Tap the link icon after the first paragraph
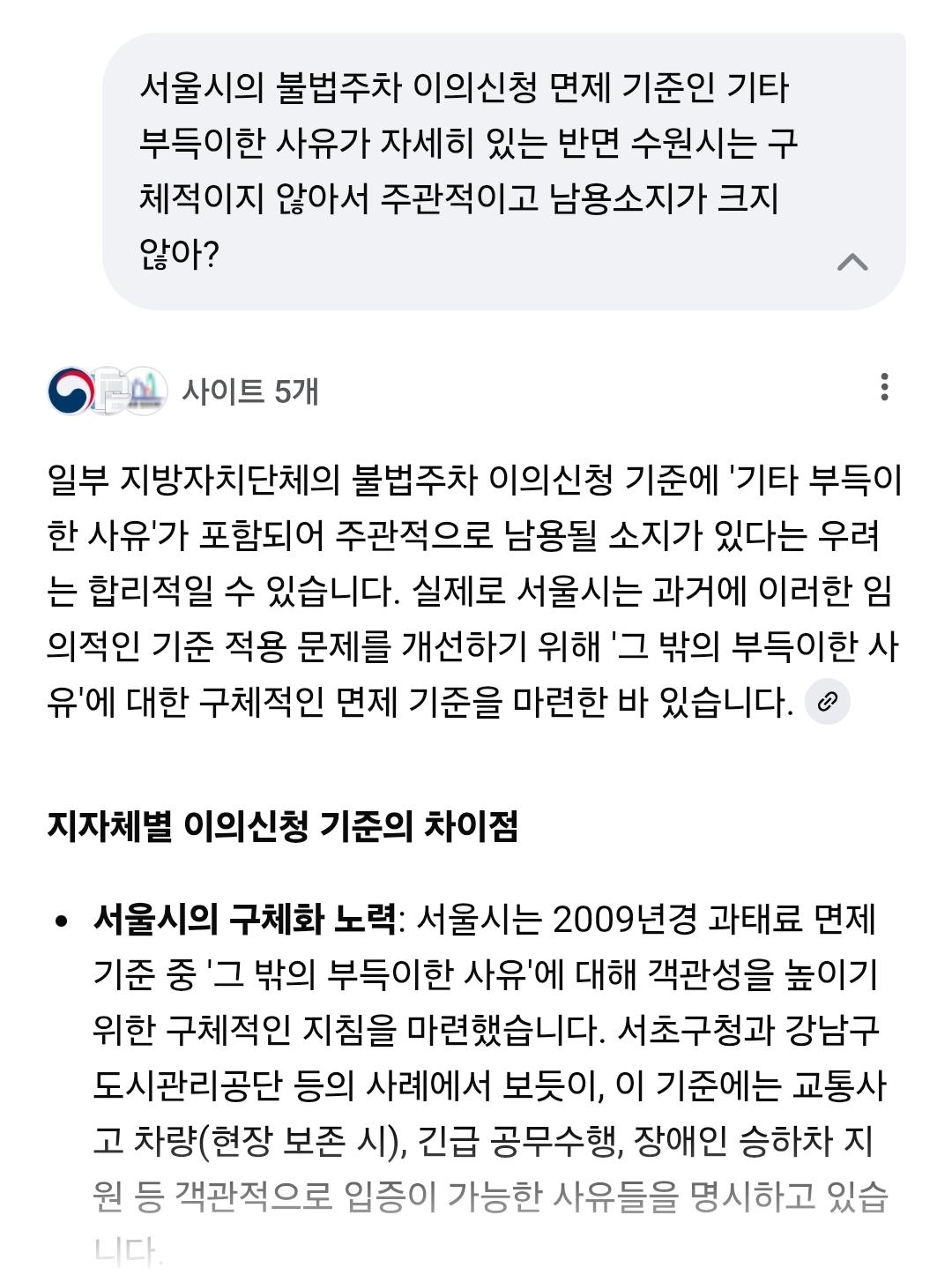 pyautogui.click(x=828, y=702)
